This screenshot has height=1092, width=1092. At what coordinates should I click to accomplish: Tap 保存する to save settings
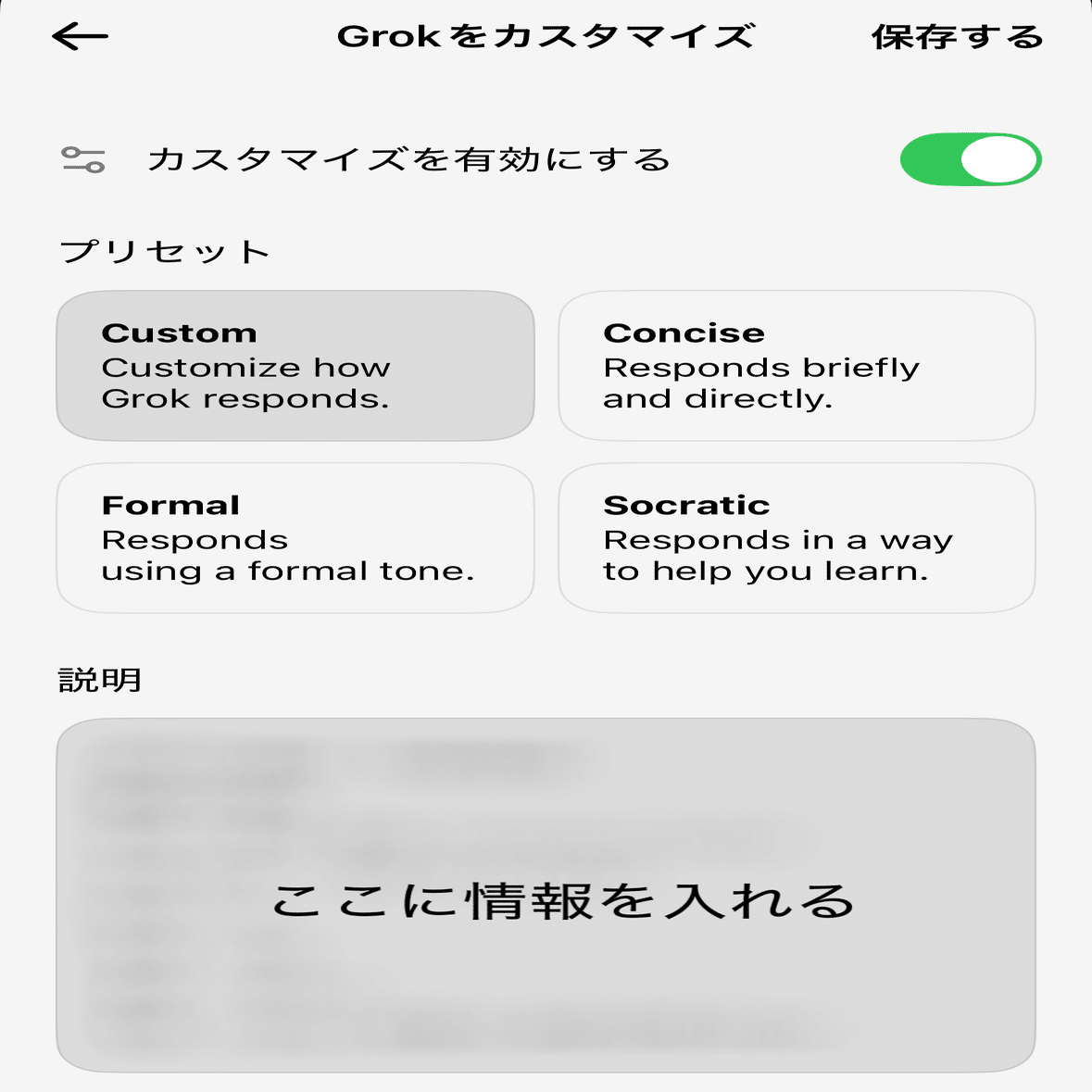click(x=957, y=37)
